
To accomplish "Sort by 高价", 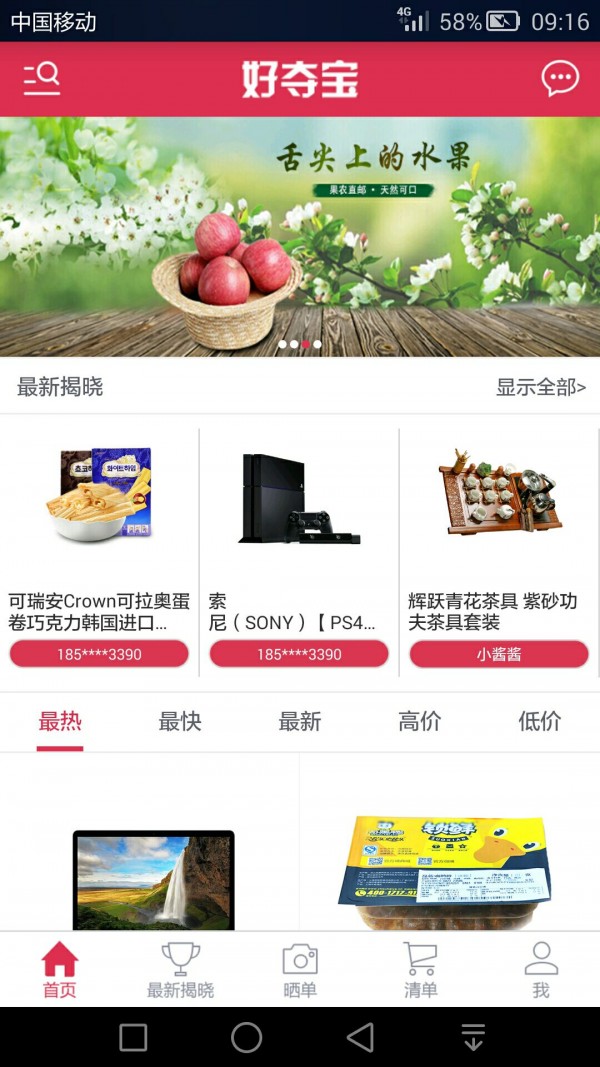I will (x=420, y=721).
